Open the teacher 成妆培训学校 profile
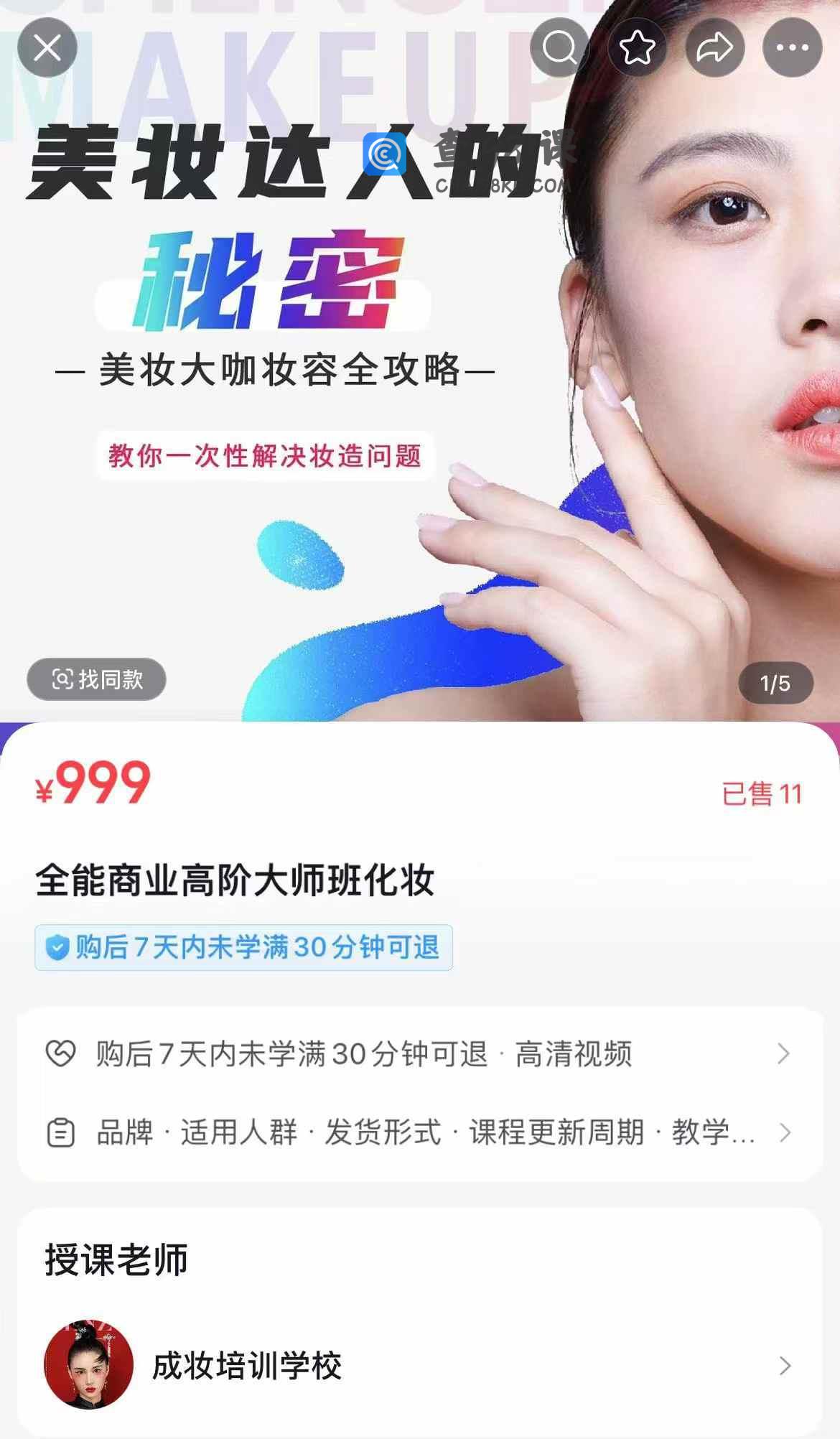This screenshot has width=840, height=1439. point(420,1365)
